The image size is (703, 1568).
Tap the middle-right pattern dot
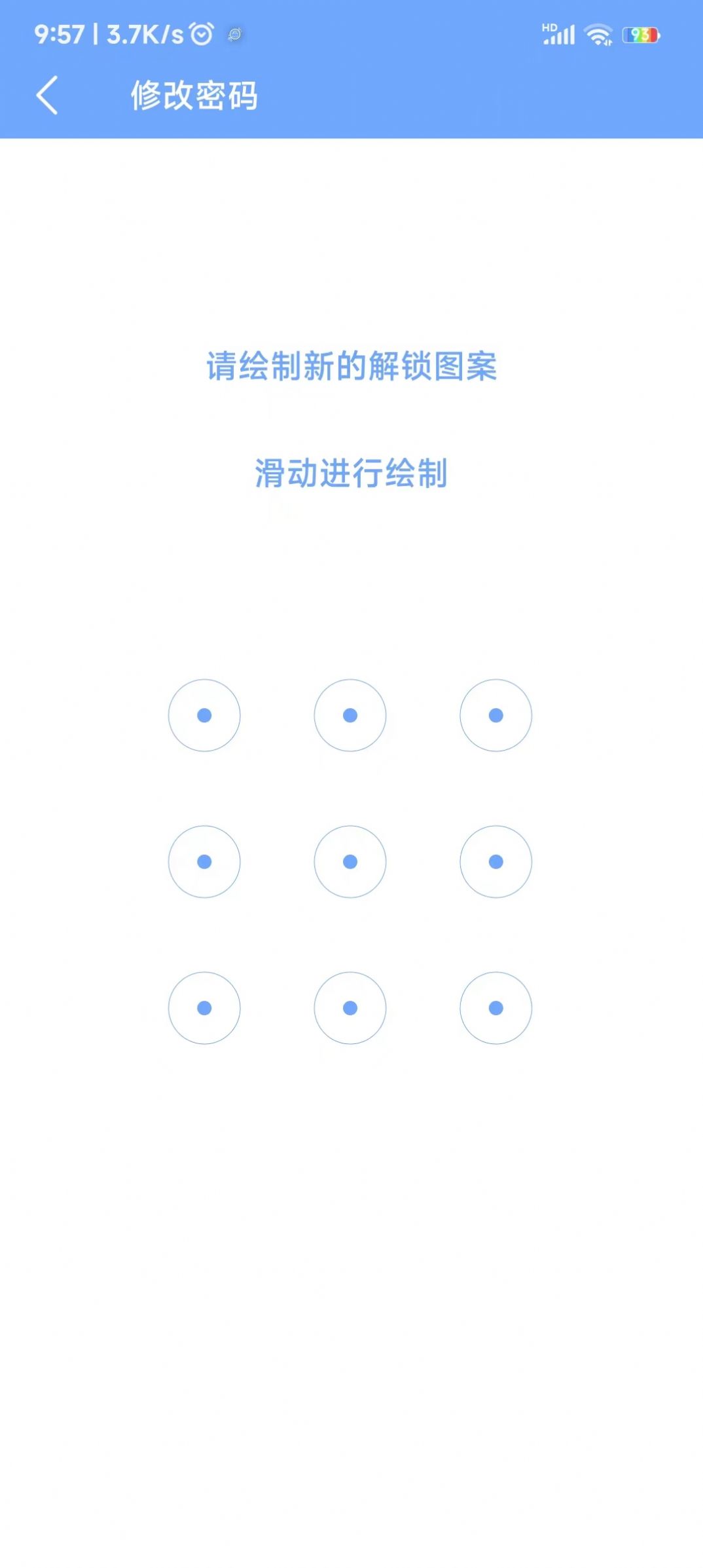[496, 862]
